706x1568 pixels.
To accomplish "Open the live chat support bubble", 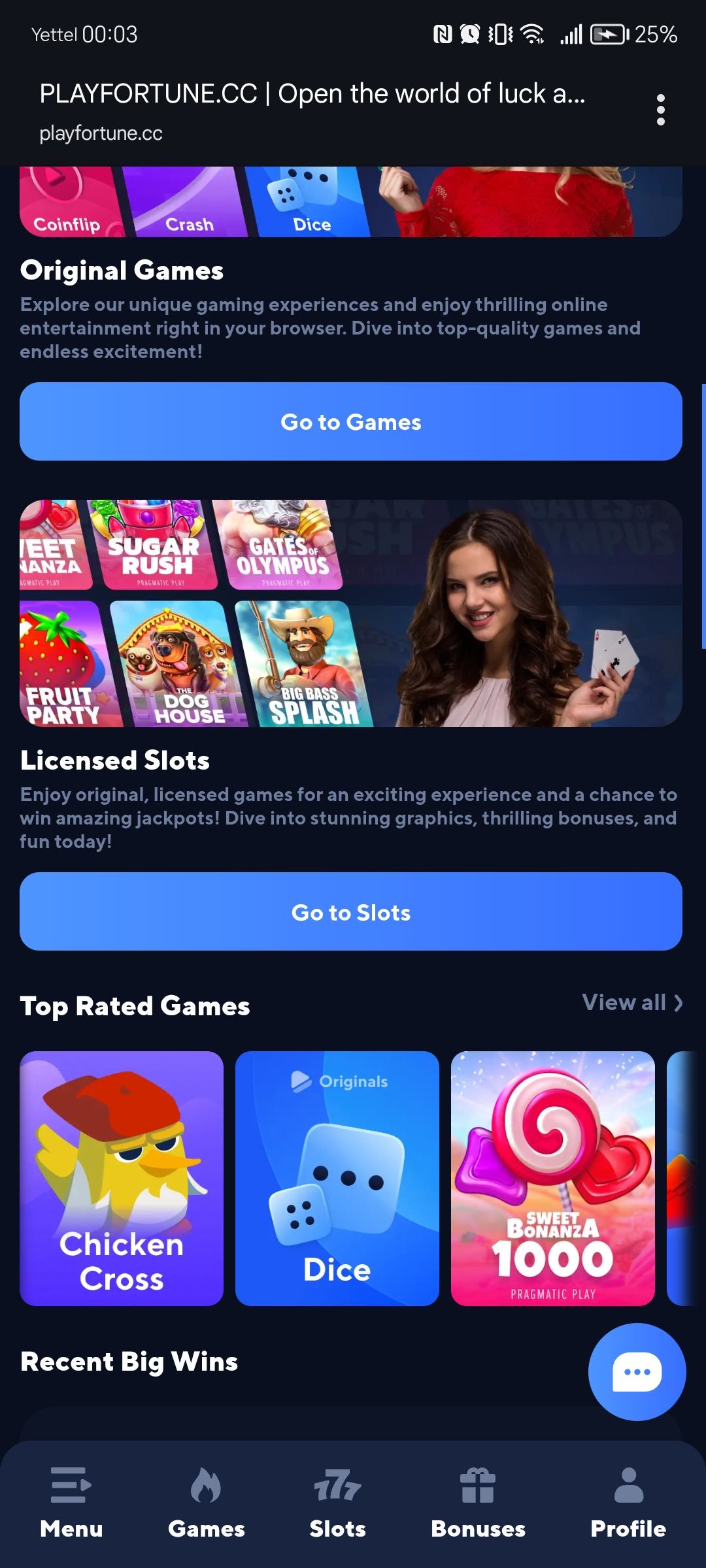I will (x=637, y=1372).
